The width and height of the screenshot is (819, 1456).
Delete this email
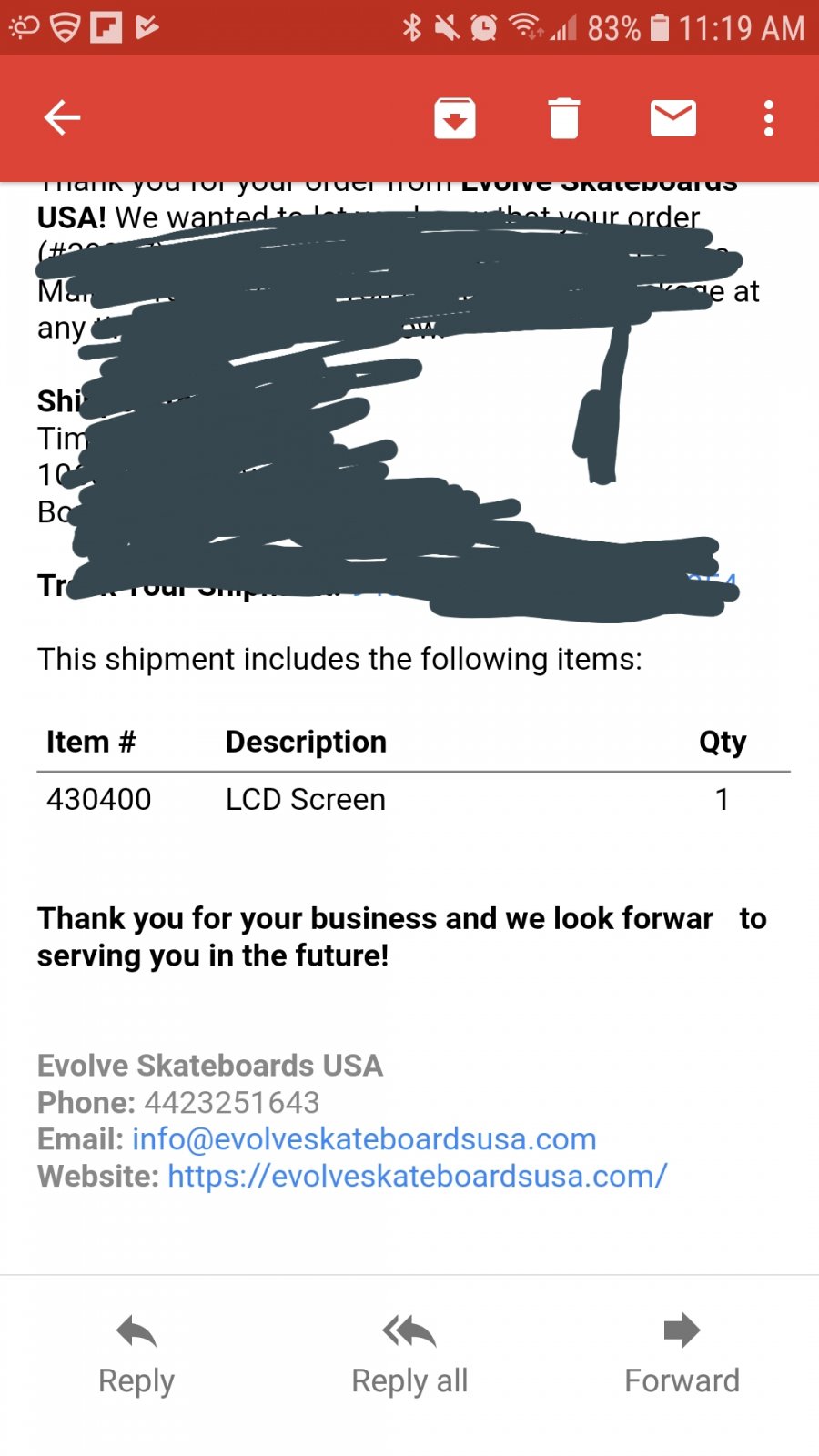[564, 118]
